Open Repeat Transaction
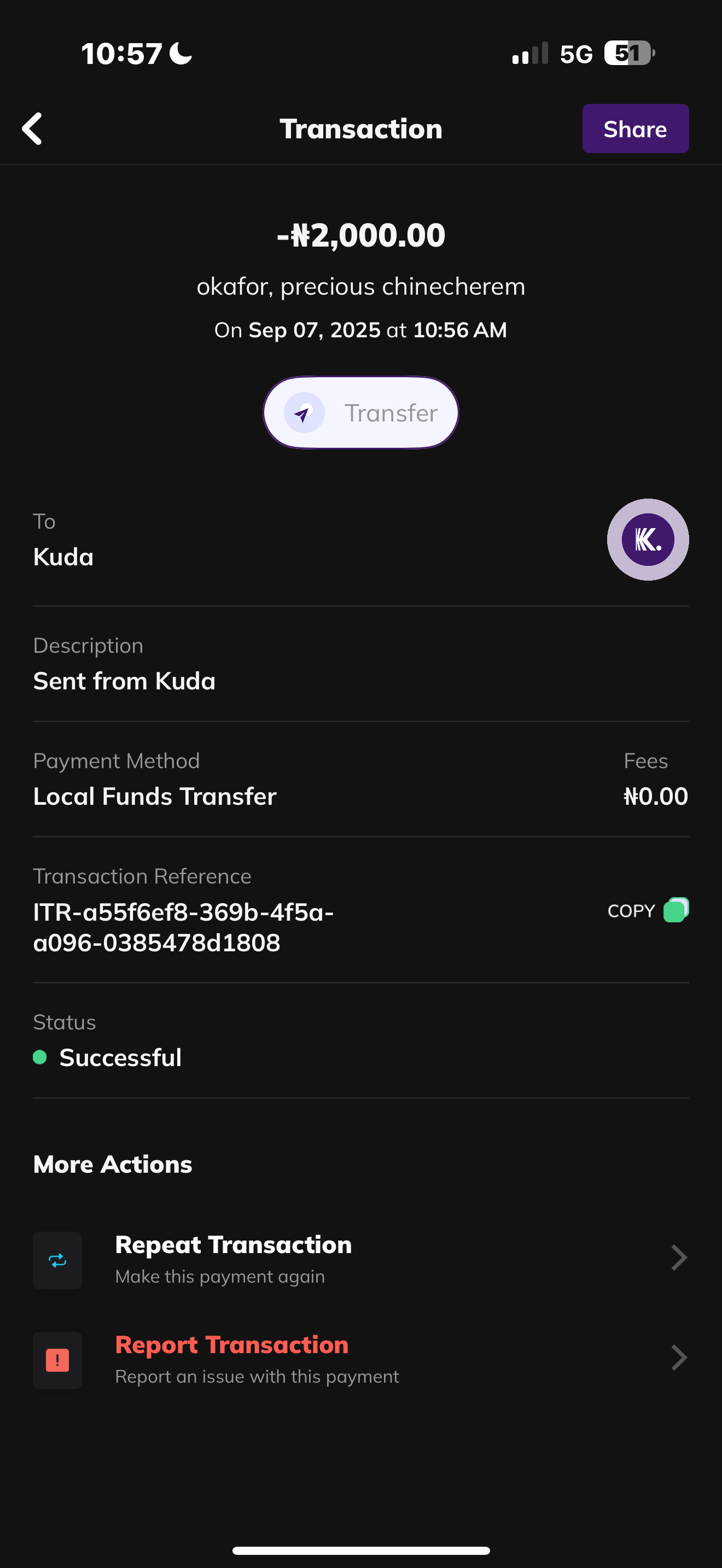Screen dimensions: 722x1568 click(360, 1259)
